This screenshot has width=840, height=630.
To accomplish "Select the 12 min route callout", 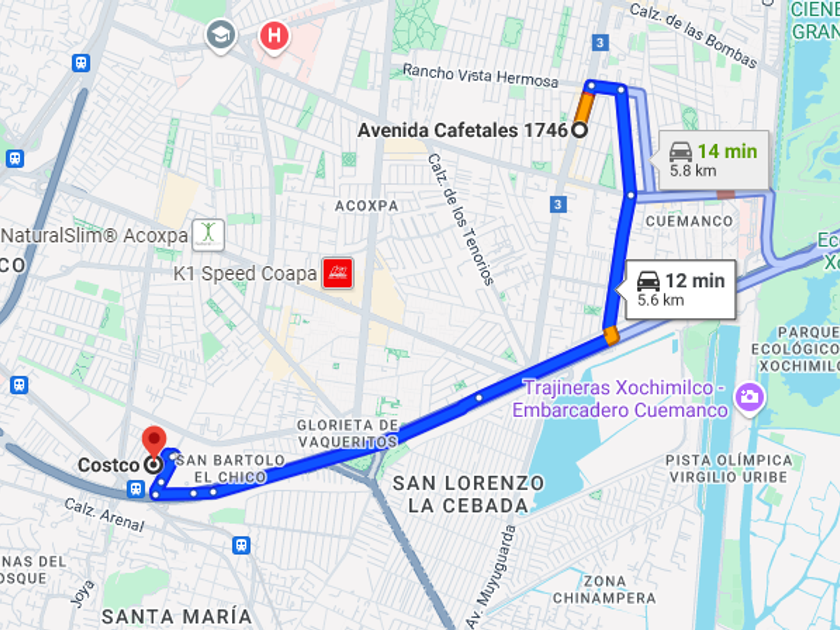I will click(x=681, y=289).
